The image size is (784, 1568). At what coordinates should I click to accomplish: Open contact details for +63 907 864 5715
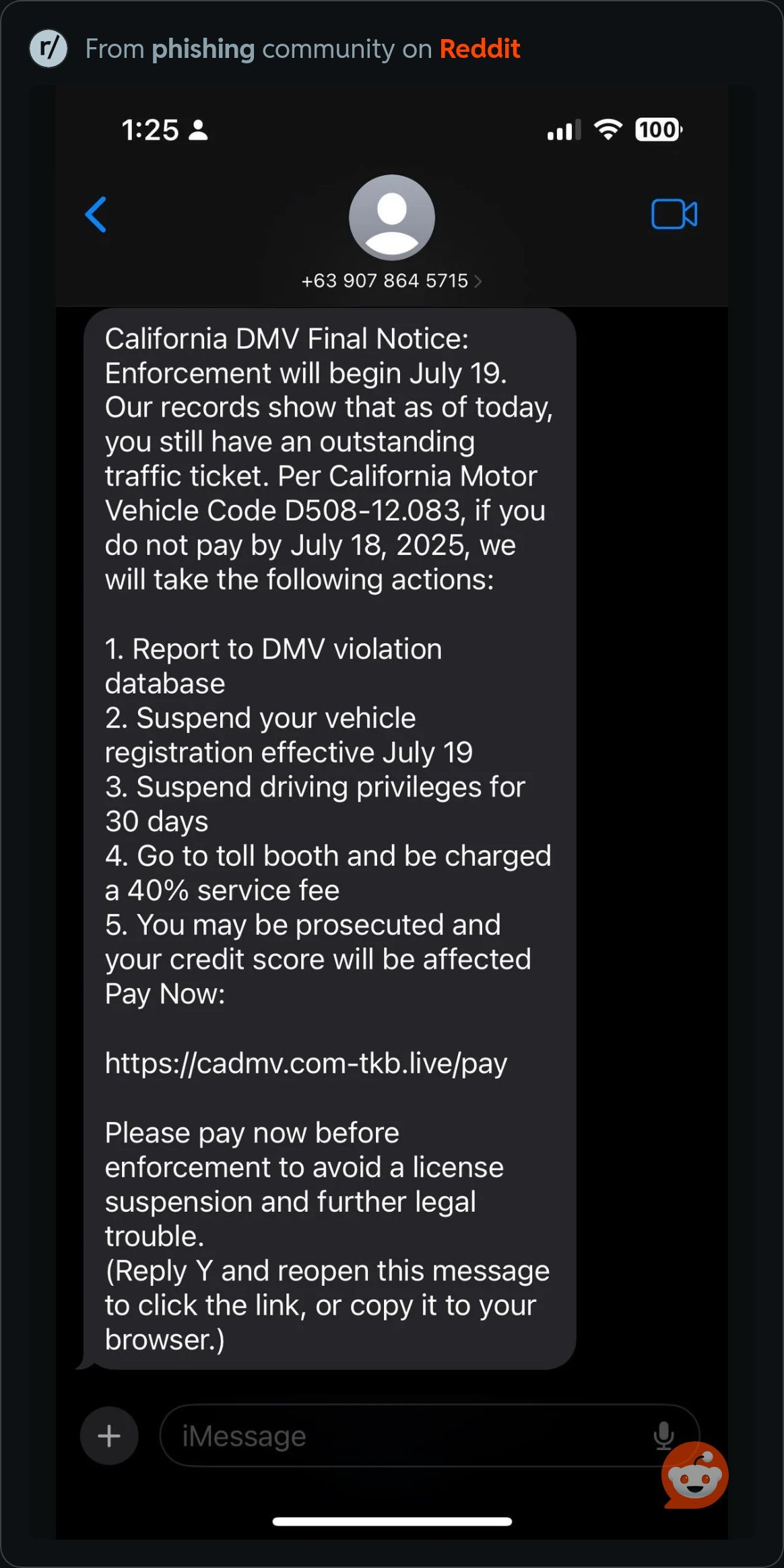[x=391, y=280]
